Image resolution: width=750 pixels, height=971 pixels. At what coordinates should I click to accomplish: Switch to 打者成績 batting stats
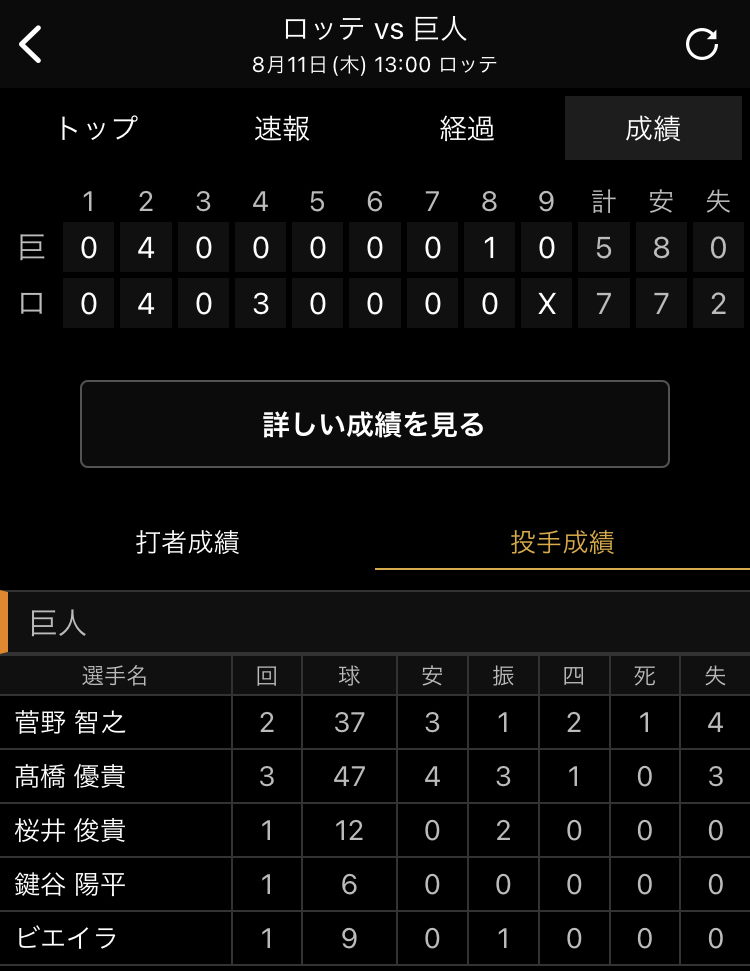click(188, 542)
